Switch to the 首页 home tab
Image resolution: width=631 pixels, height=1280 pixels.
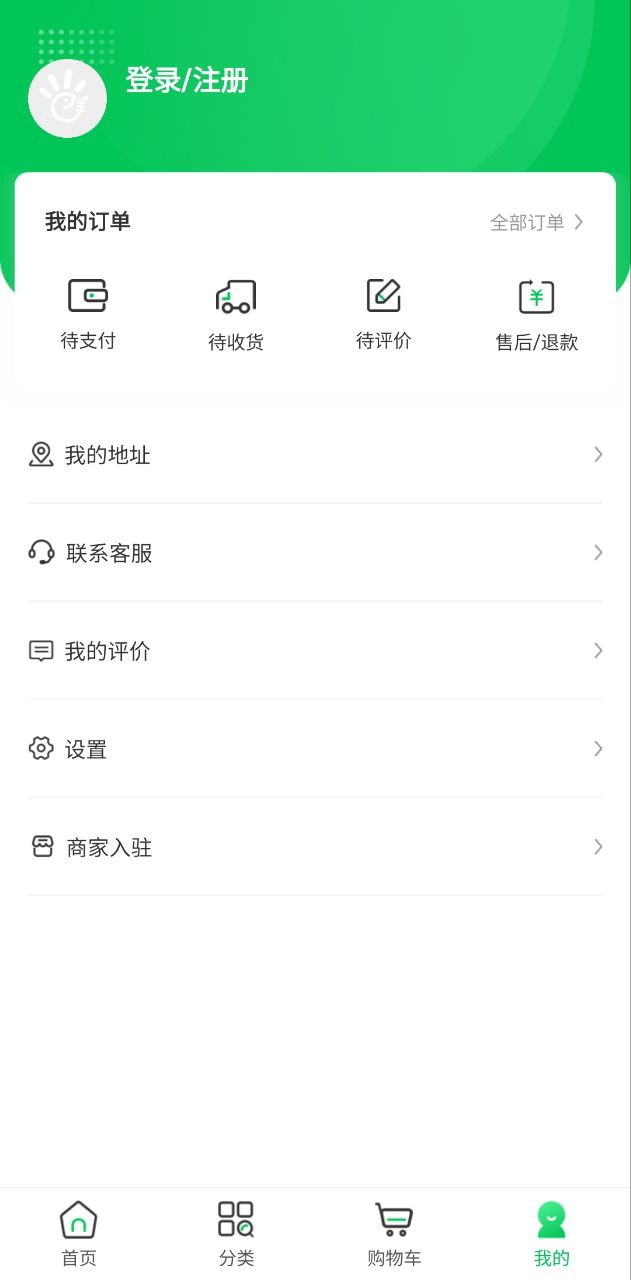[x=79, y=1234]
